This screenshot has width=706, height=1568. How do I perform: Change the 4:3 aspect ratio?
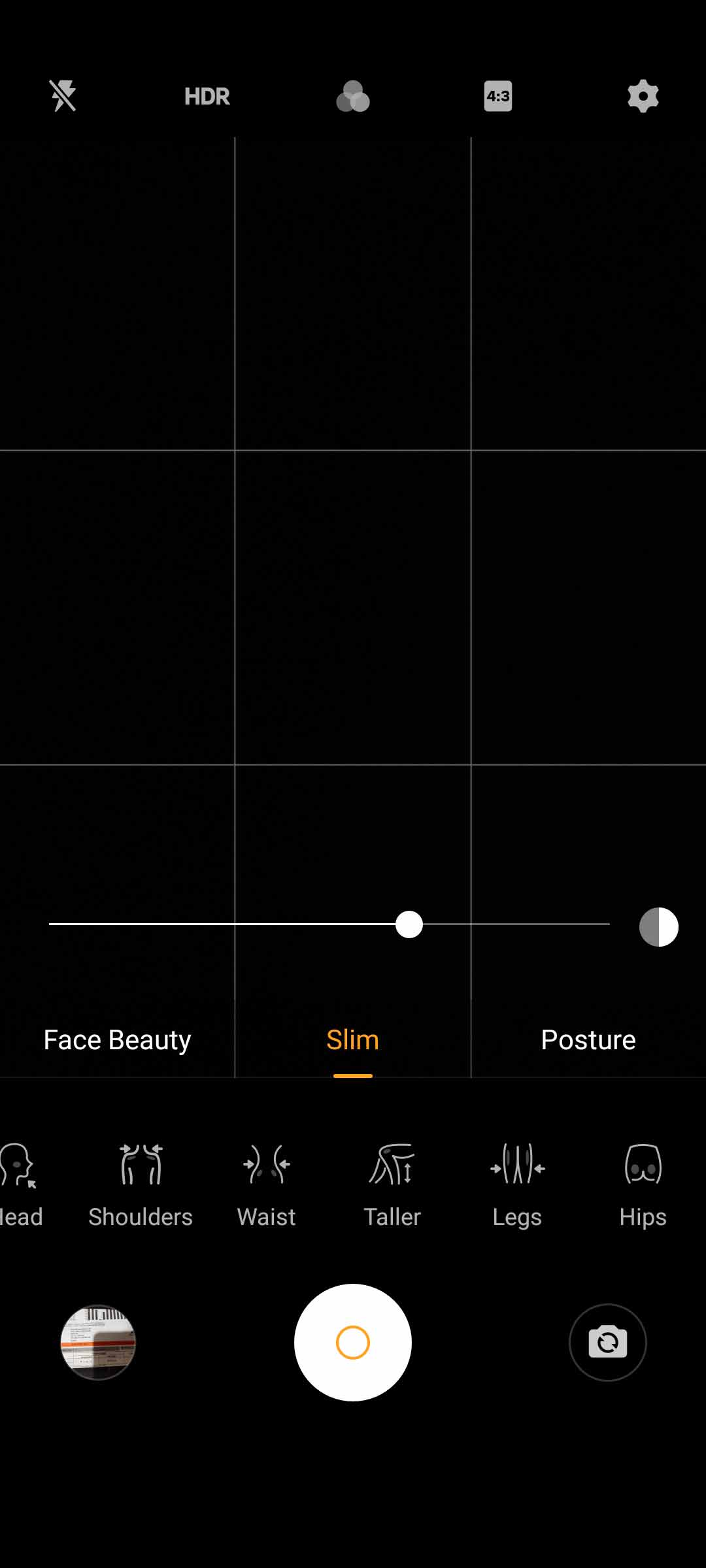pyautogui.click(x=497, y=97)
